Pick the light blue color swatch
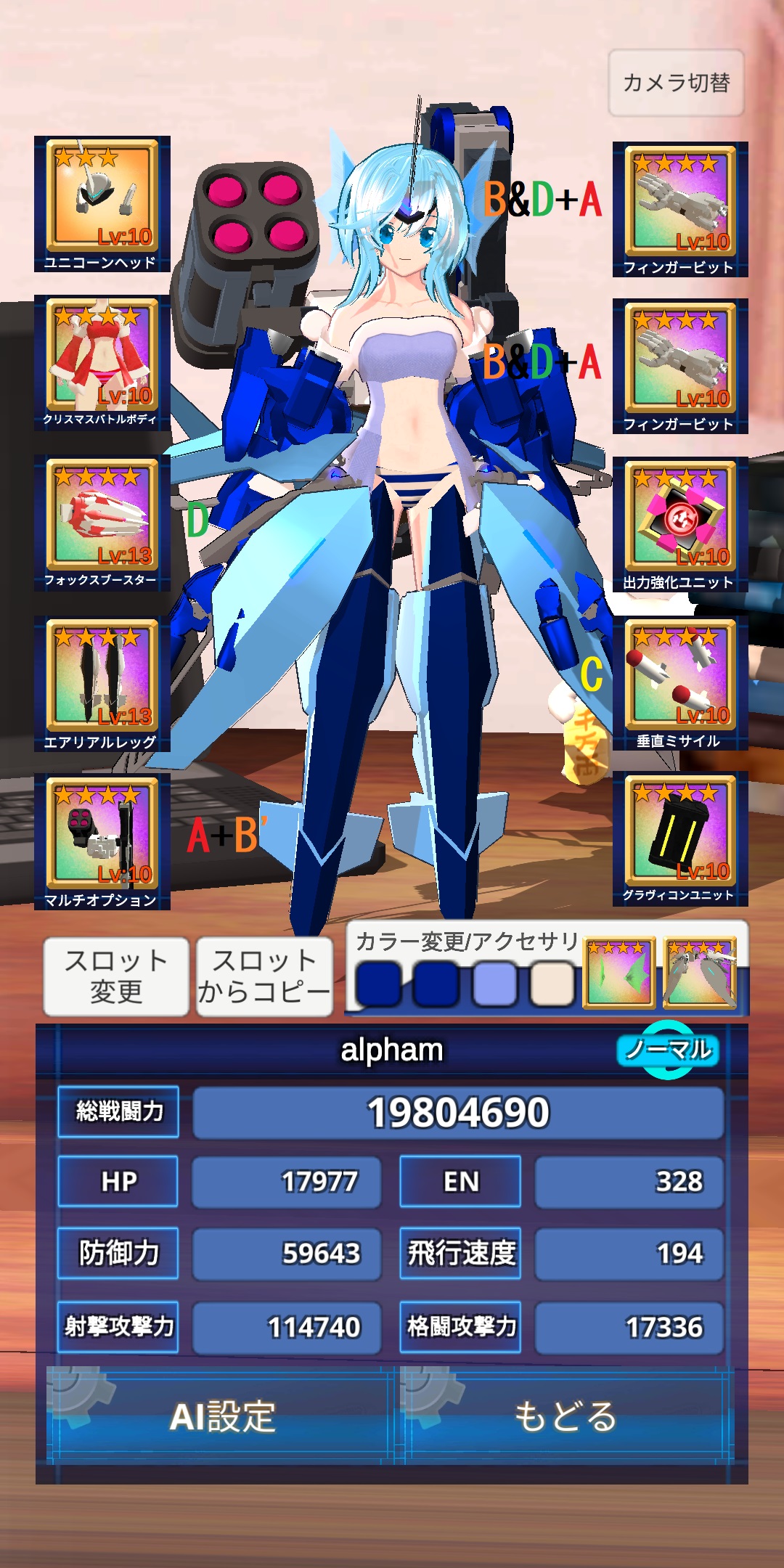The image size is (784, 1568). coord(494,984)
